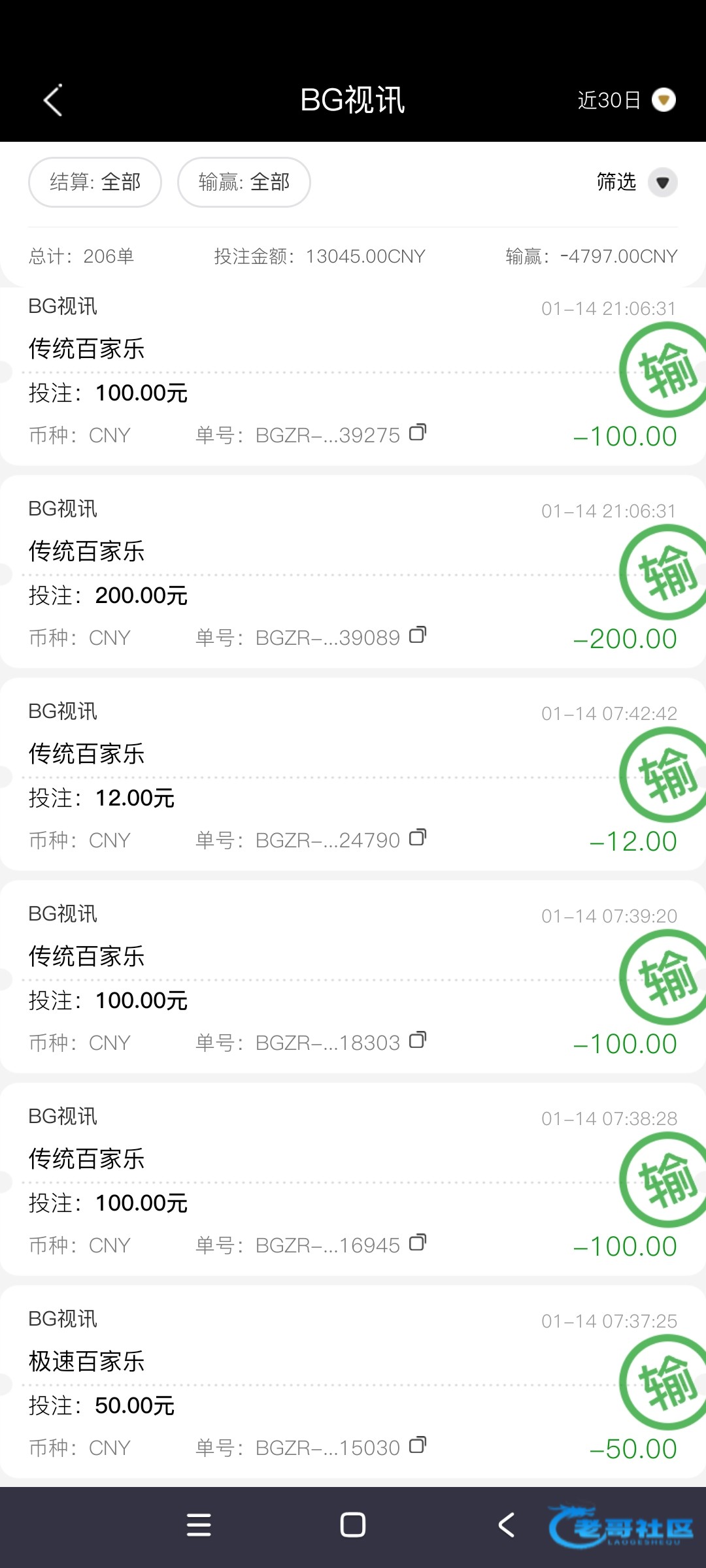This screenshot has width=706, height=1568.
Task: Open the 近30日 date range dropdown
Action: click(x=626, y=100)
